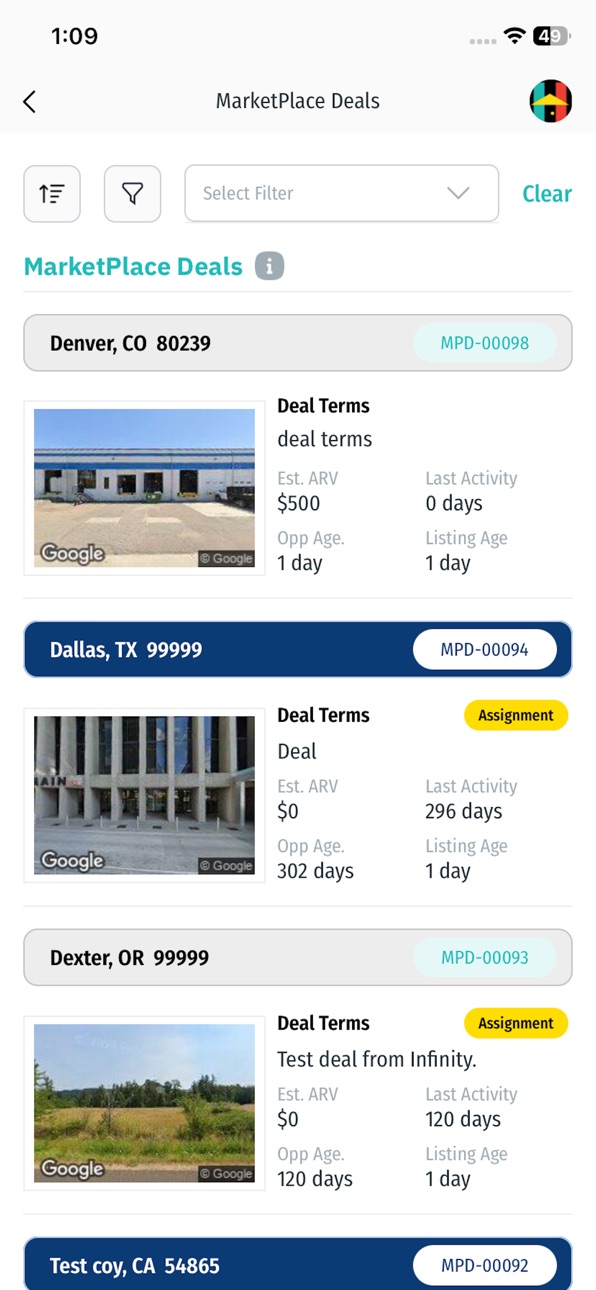Go back using the top-left arrow
Screen dimensions: 596x1290
click(x=29, y=101)
